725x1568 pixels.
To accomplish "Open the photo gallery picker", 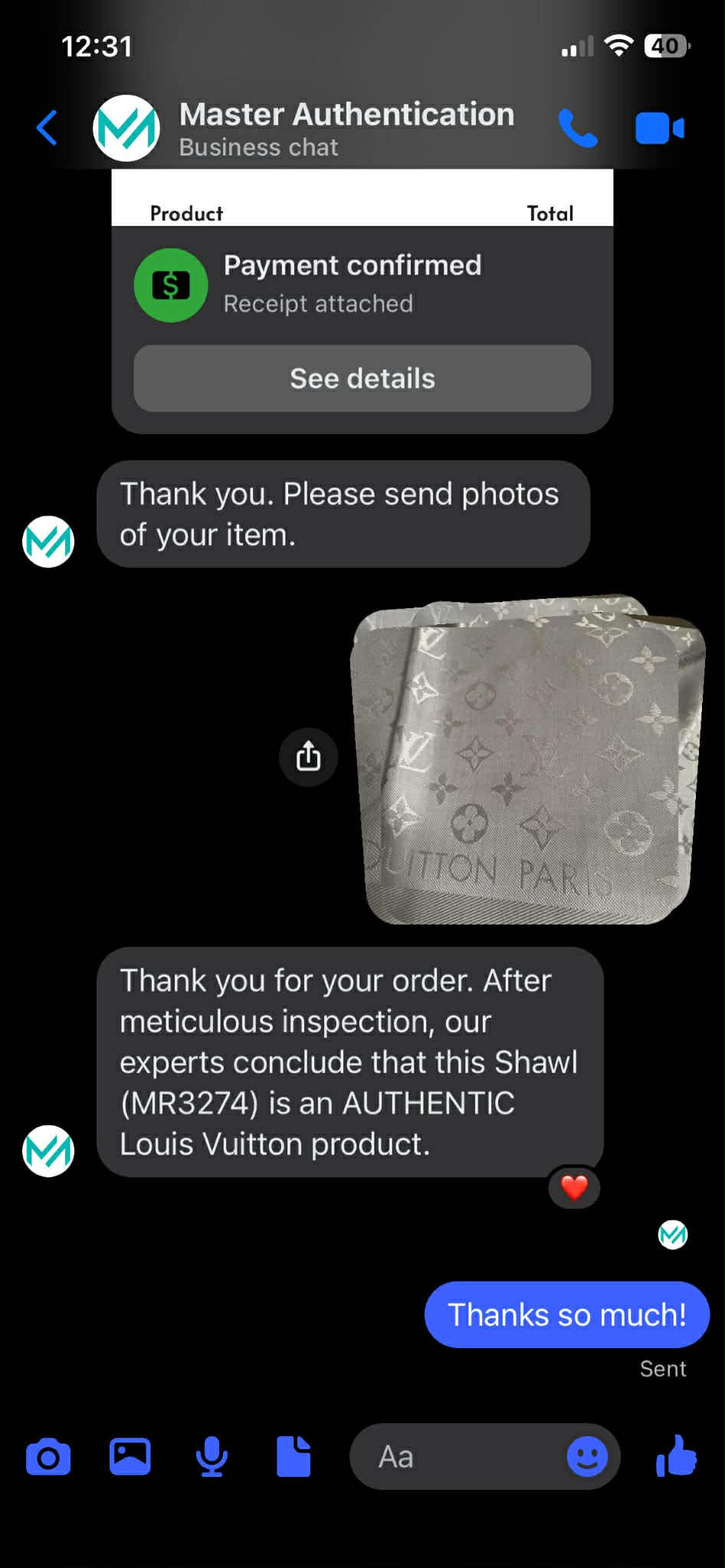I will click(130, 1456).
